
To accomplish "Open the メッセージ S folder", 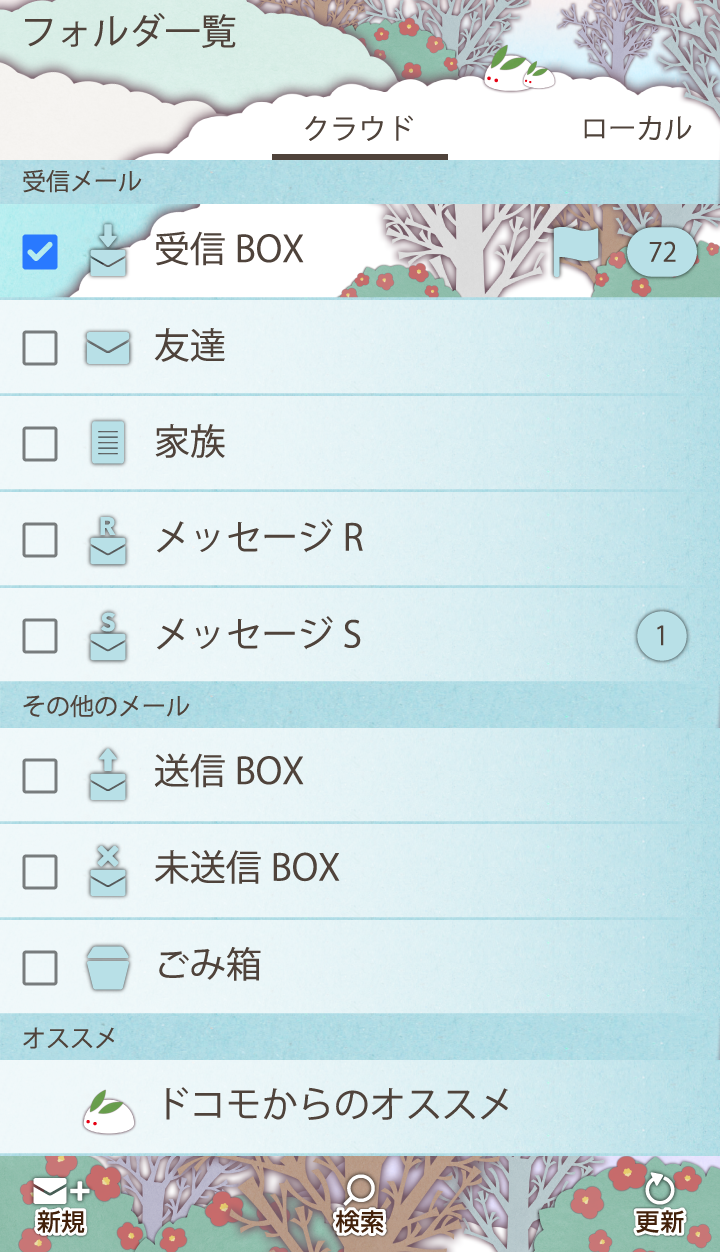I will point(258,635).
